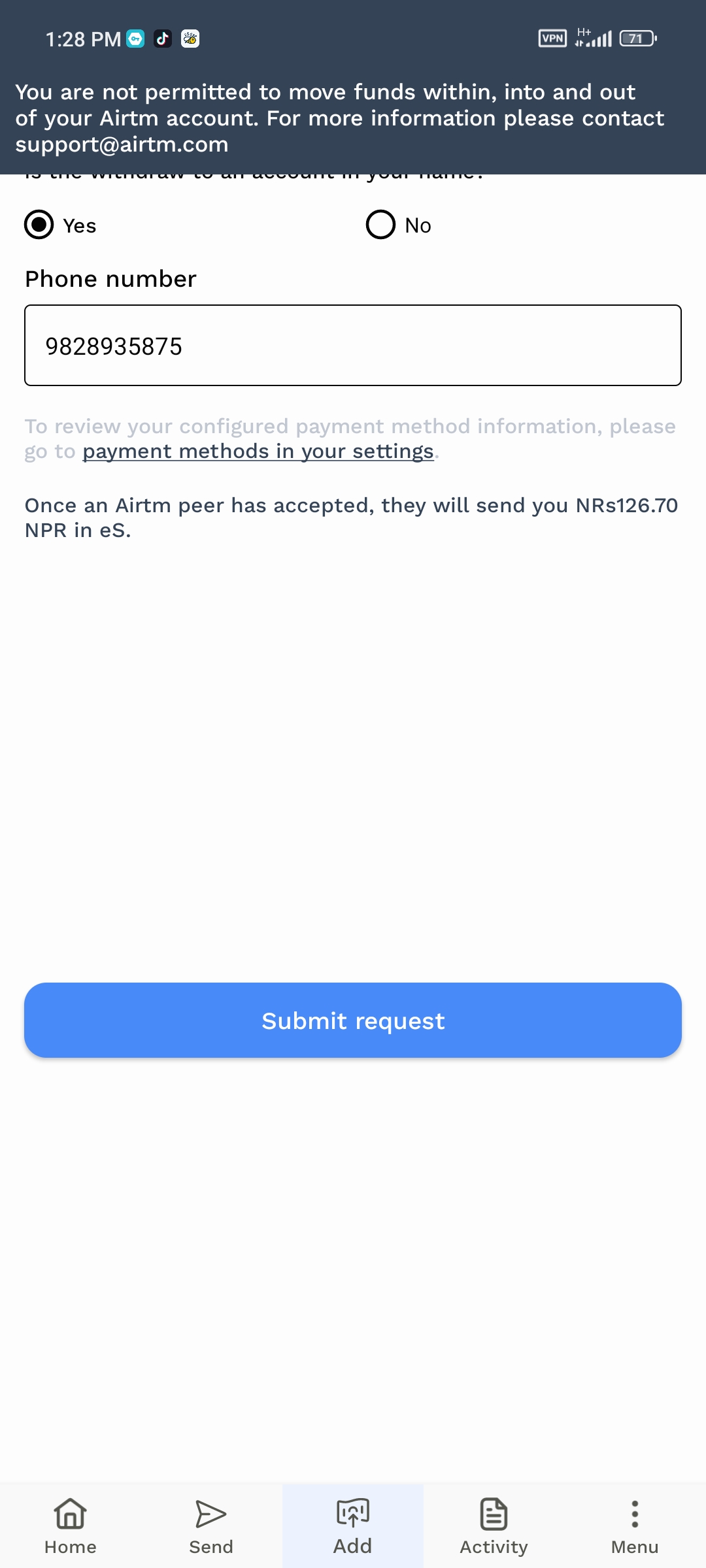Open the Add tab

click(353, 1526)
